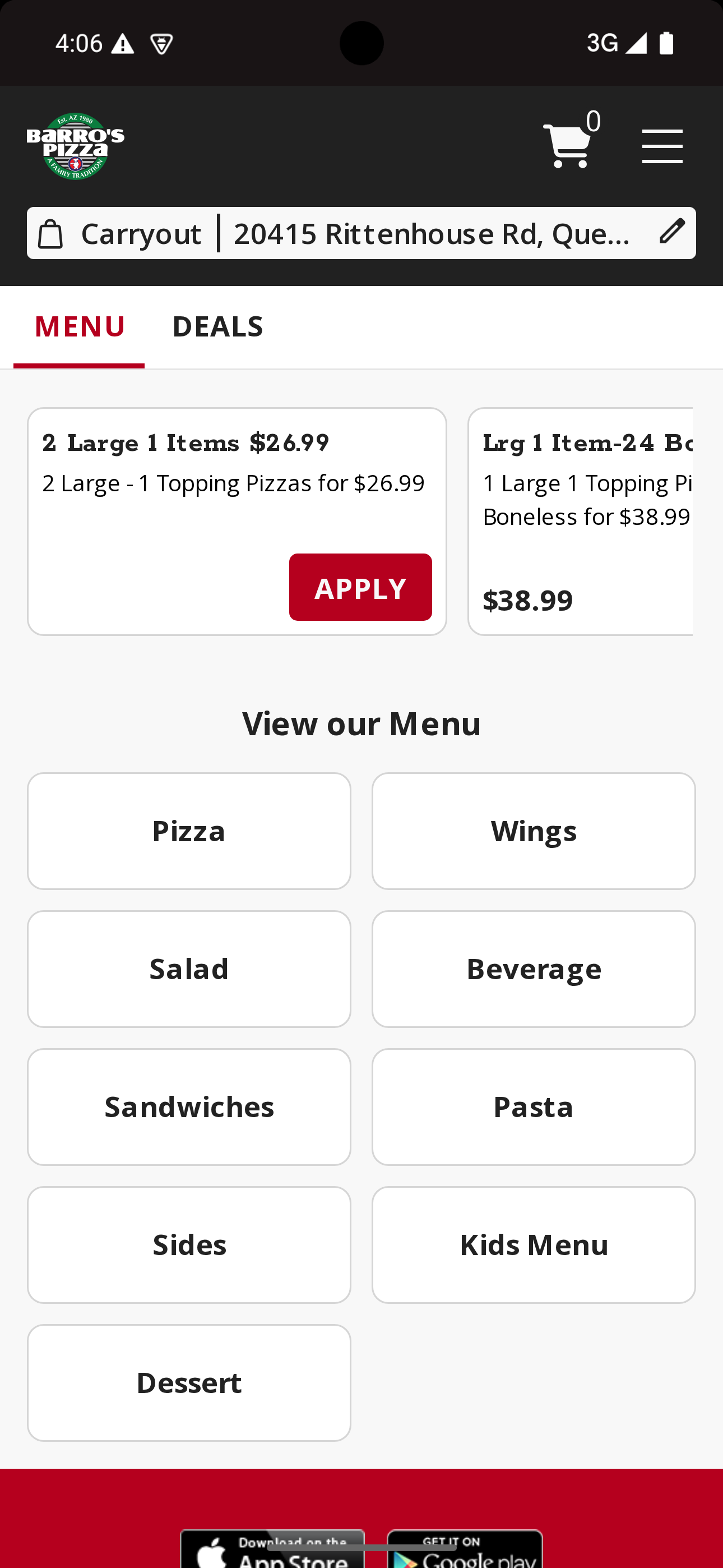Open the Beverage category

(x=533, y=969)
